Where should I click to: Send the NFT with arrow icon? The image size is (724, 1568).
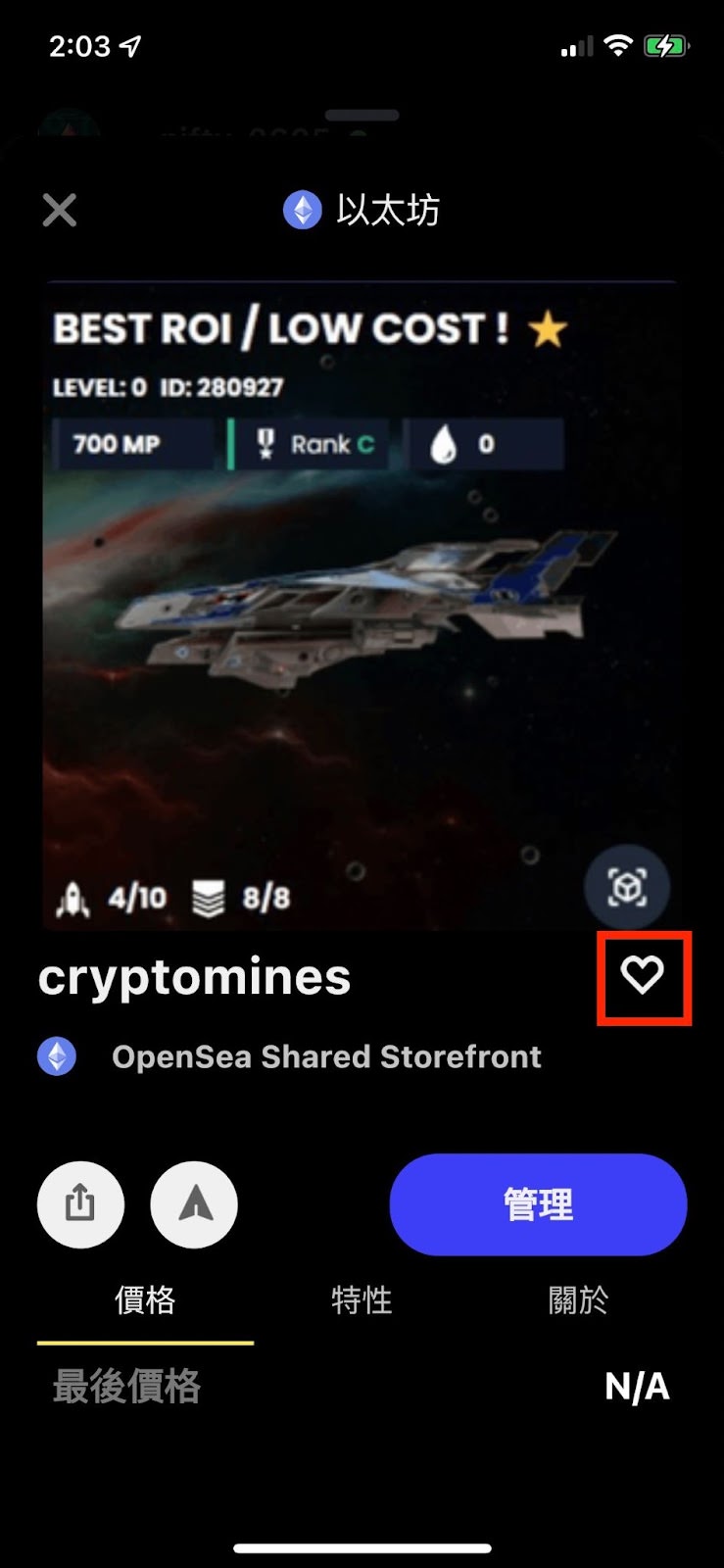pos(194,1204)
